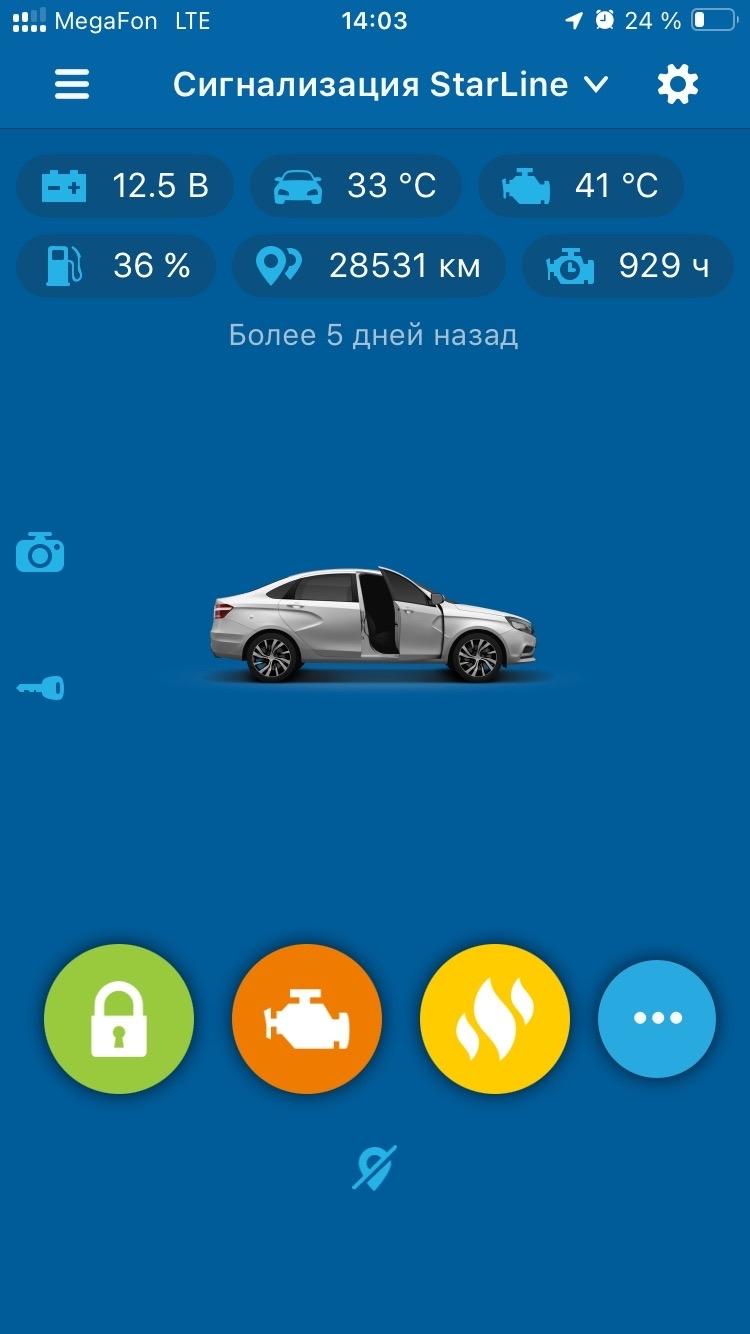
Task: Open more actions three-dot button
Action: (657, 1019)
